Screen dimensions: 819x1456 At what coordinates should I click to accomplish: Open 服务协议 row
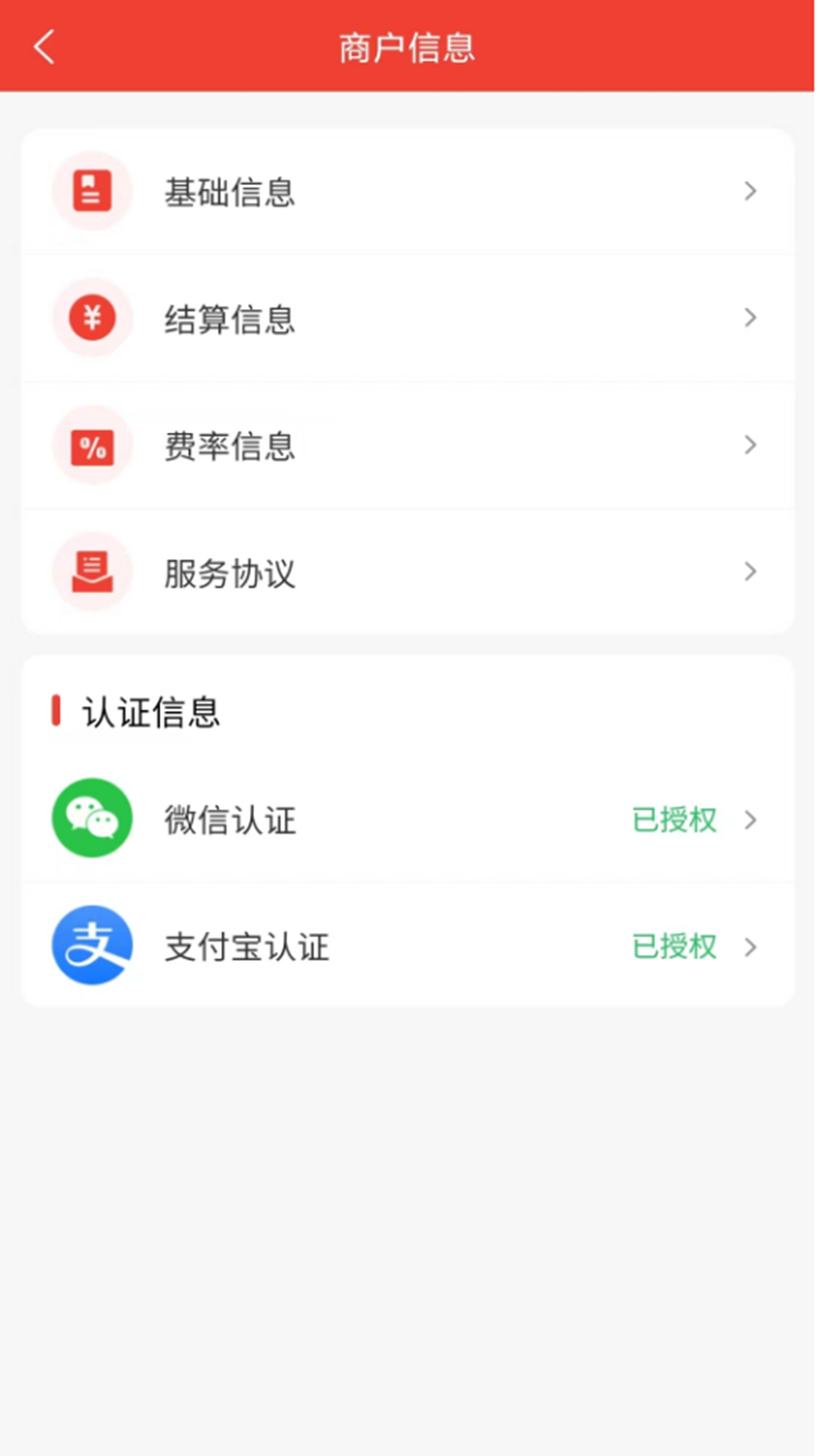(408, 572)
